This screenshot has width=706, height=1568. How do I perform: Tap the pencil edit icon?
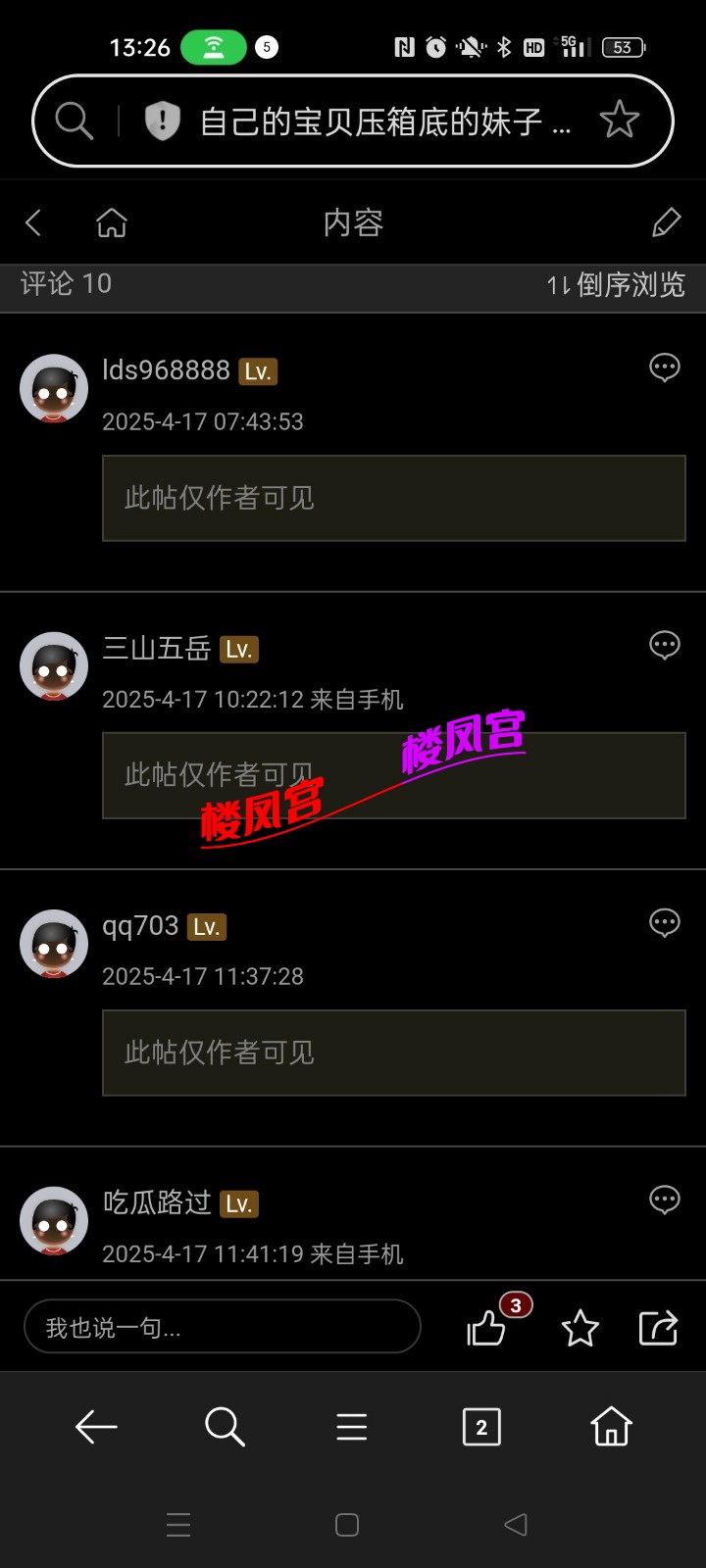tap(666, 222)
